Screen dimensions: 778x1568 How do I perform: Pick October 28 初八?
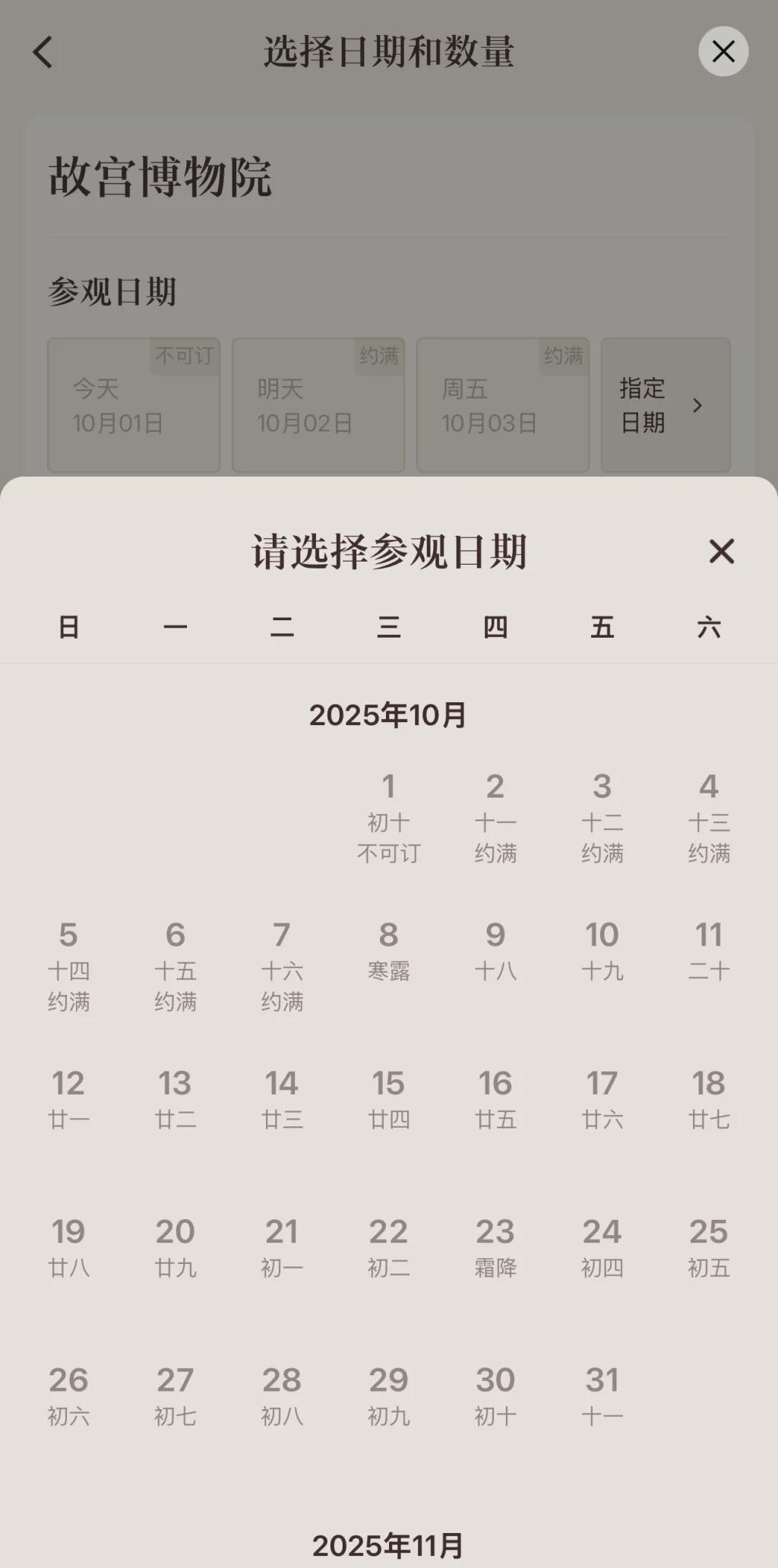[282, 1396]
